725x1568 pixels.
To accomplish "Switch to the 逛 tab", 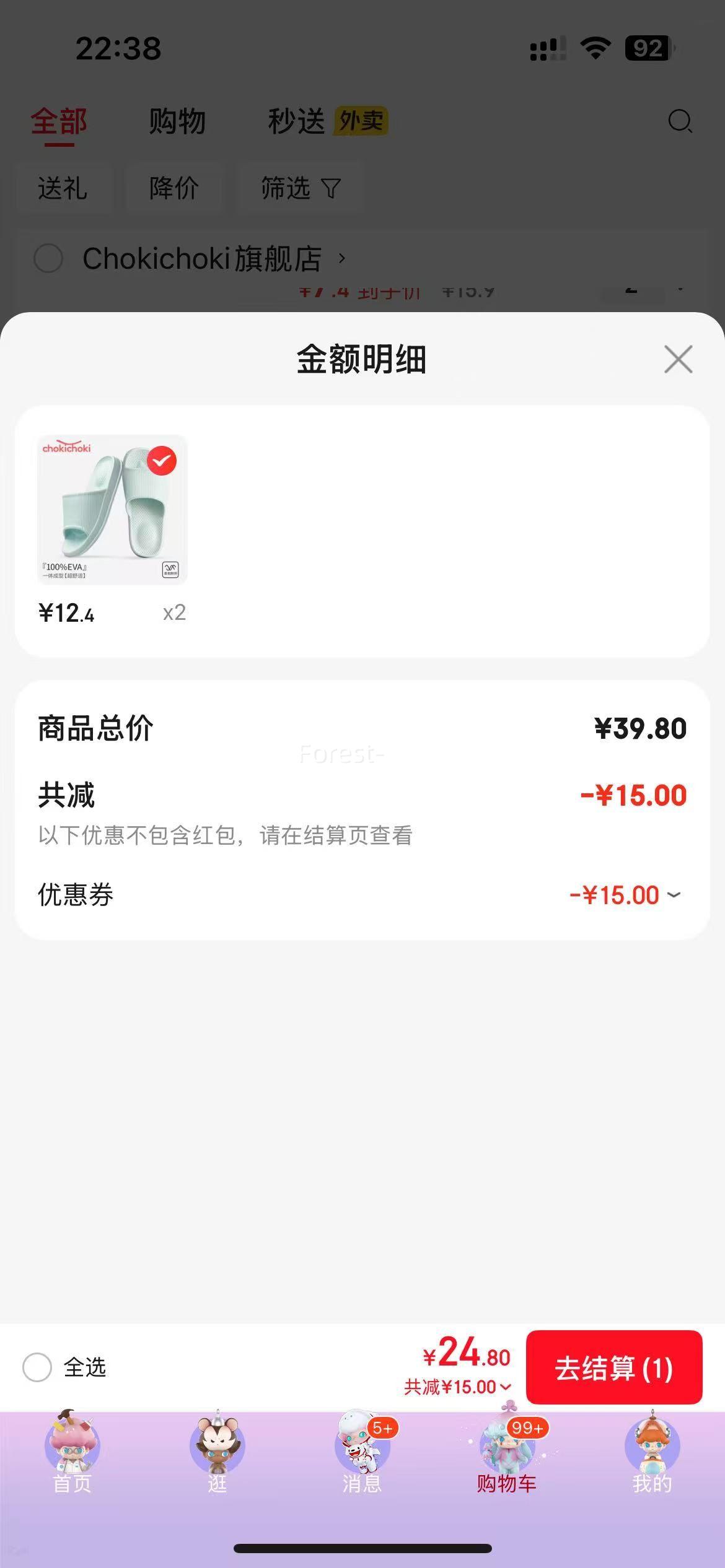I will click(x=217, y=1454).
